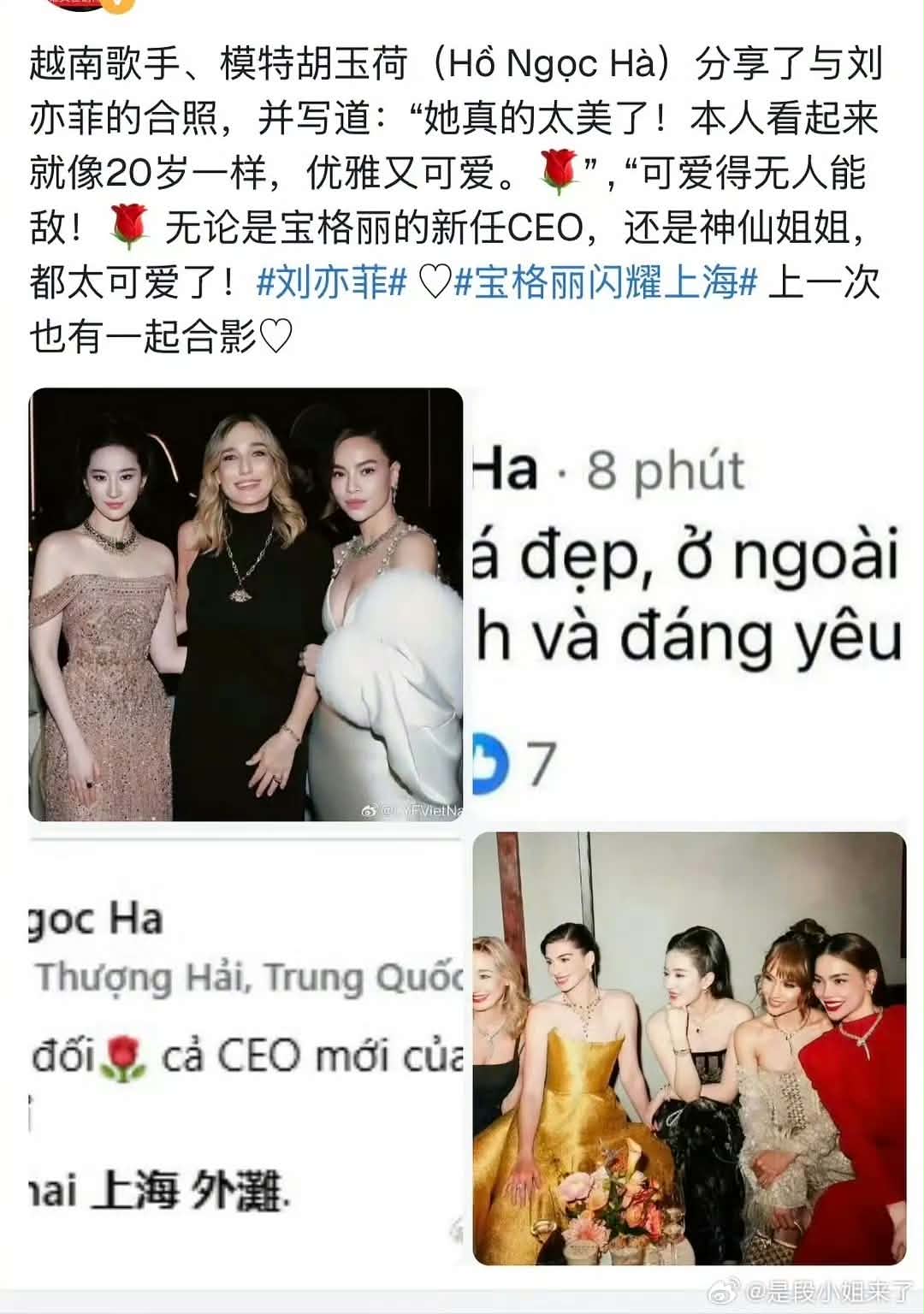The image size is (924, 1314).
Task: Open the #刘亦菲# hashtag
Action: 331,282
